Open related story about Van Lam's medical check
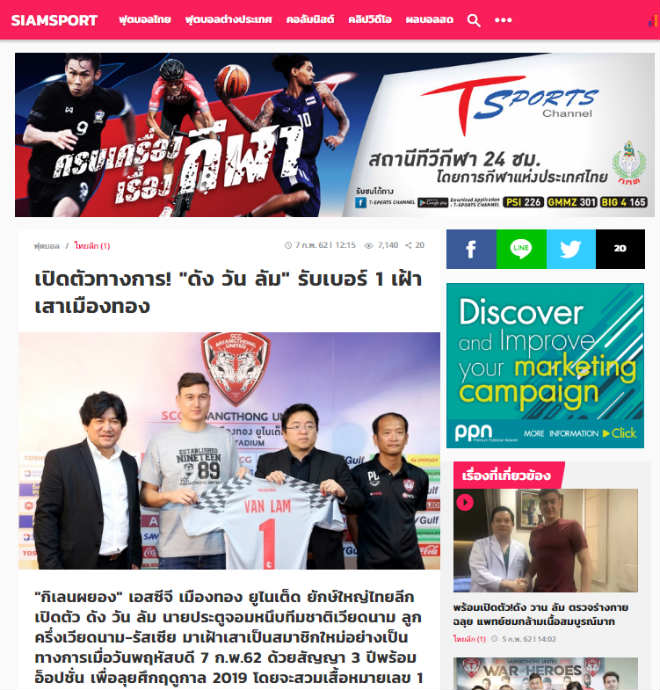The image size is (660, 690). 545,613
